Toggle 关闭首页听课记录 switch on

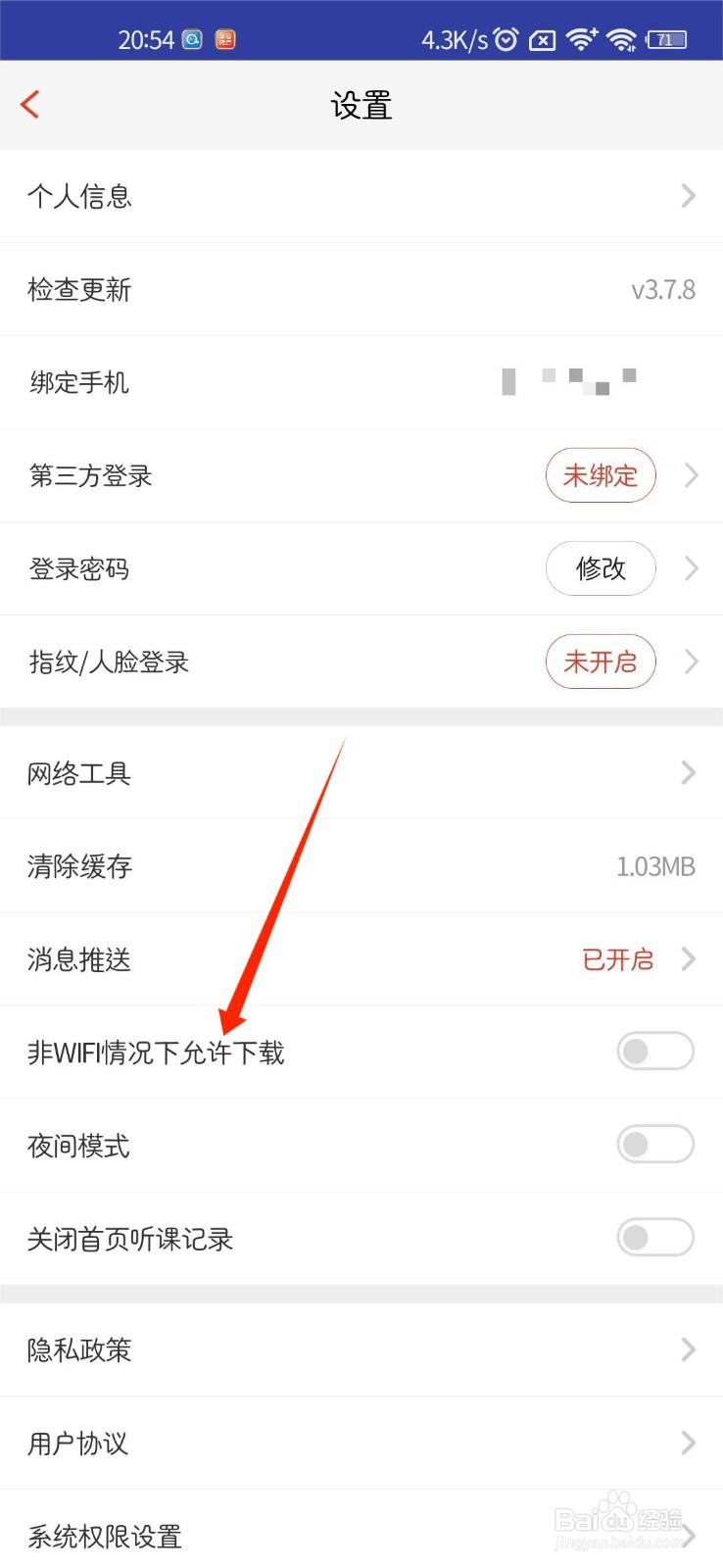pos(654,1238)
